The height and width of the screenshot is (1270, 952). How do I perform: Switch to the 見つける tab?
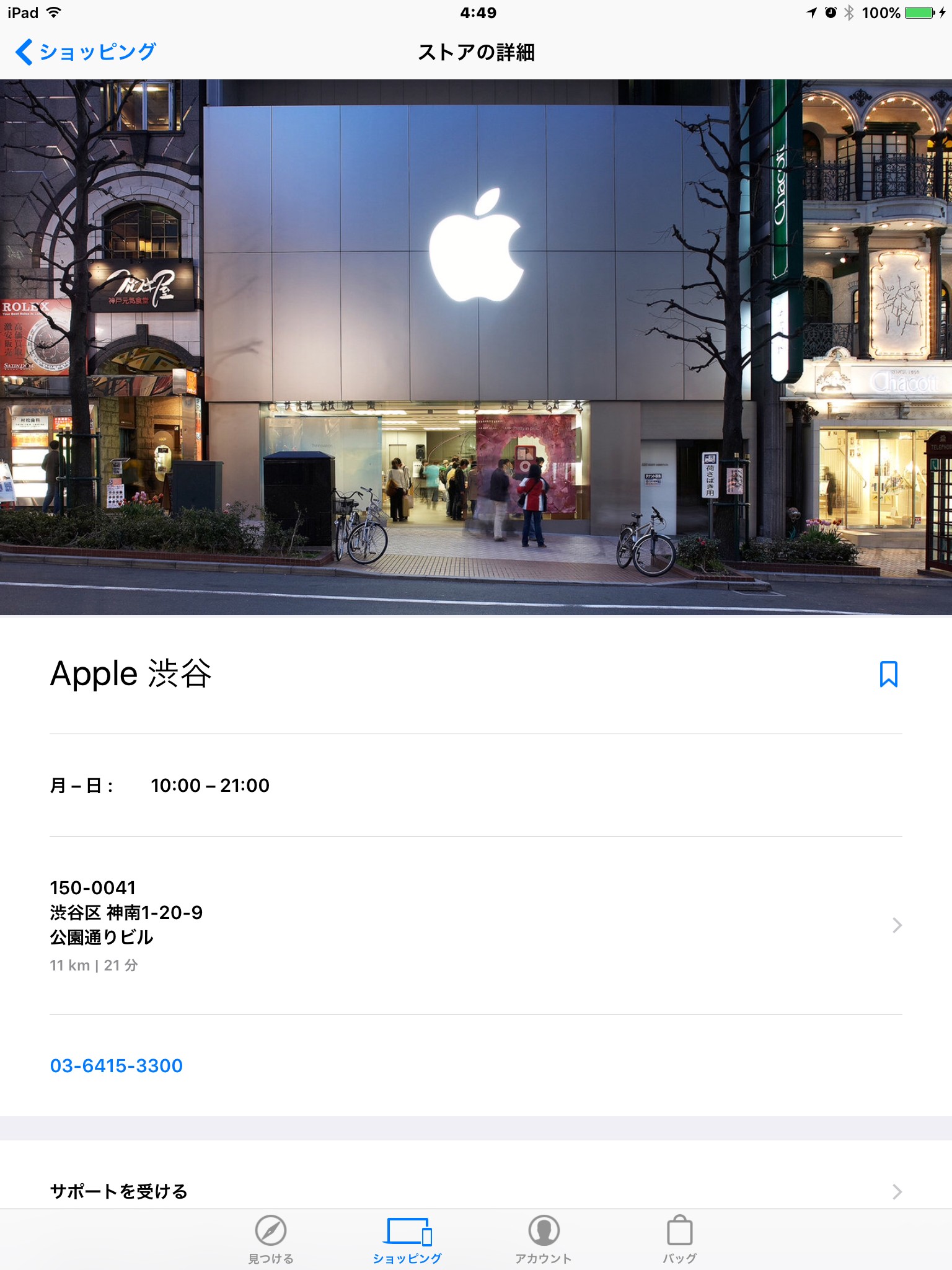coord(271,1240)
